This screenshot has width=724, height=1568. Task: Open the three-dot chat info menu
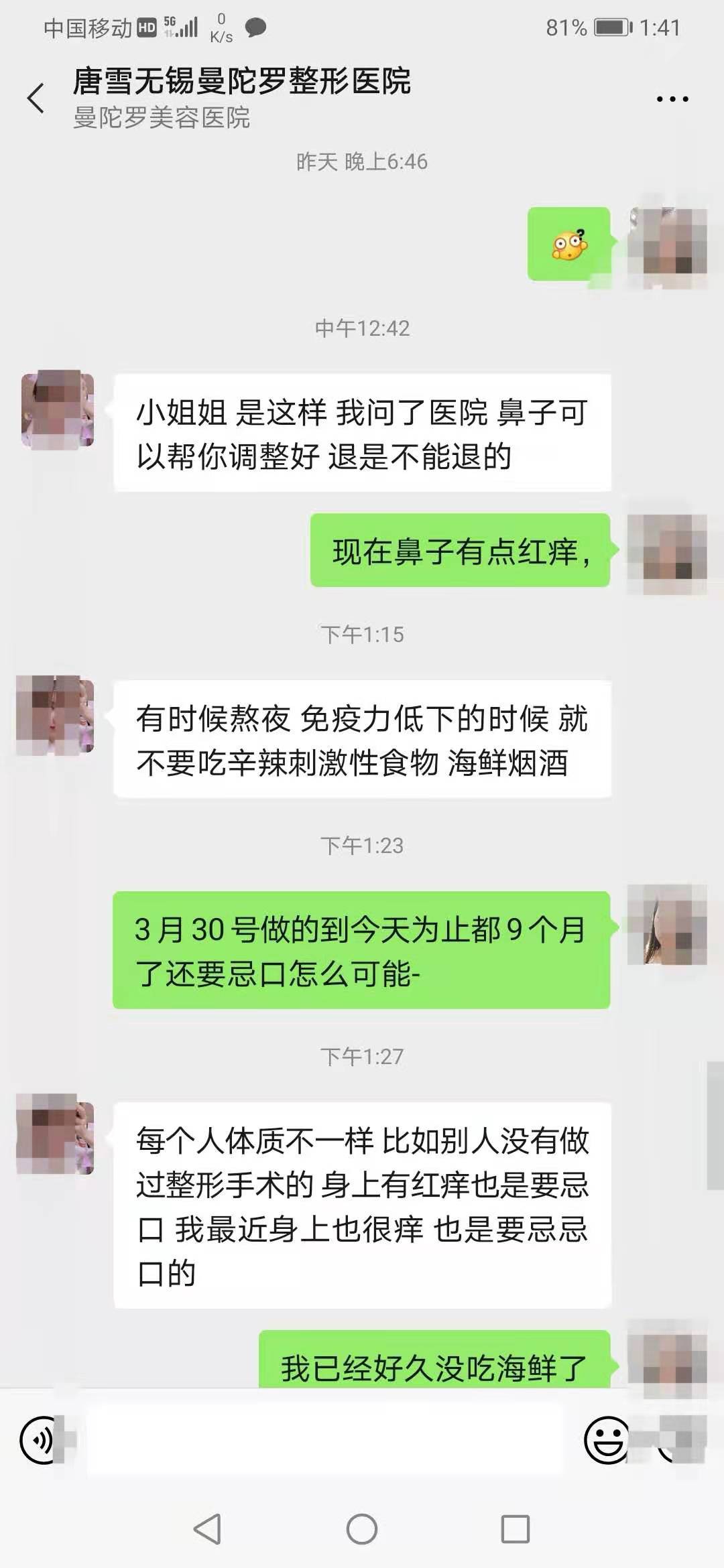pos(672,99)
